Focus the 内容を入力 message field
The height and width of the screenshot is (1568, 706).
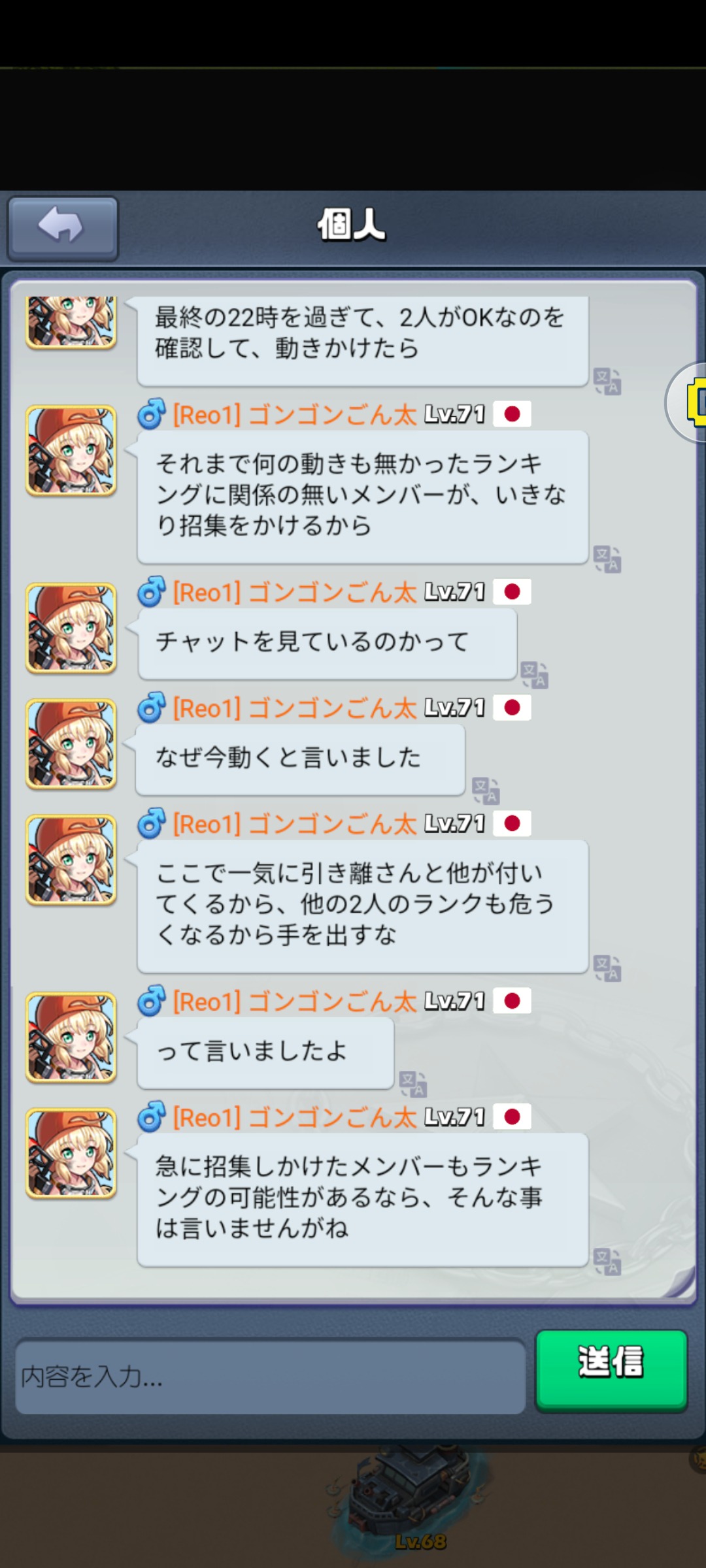pyautogui.click(x=270, y=1376)
